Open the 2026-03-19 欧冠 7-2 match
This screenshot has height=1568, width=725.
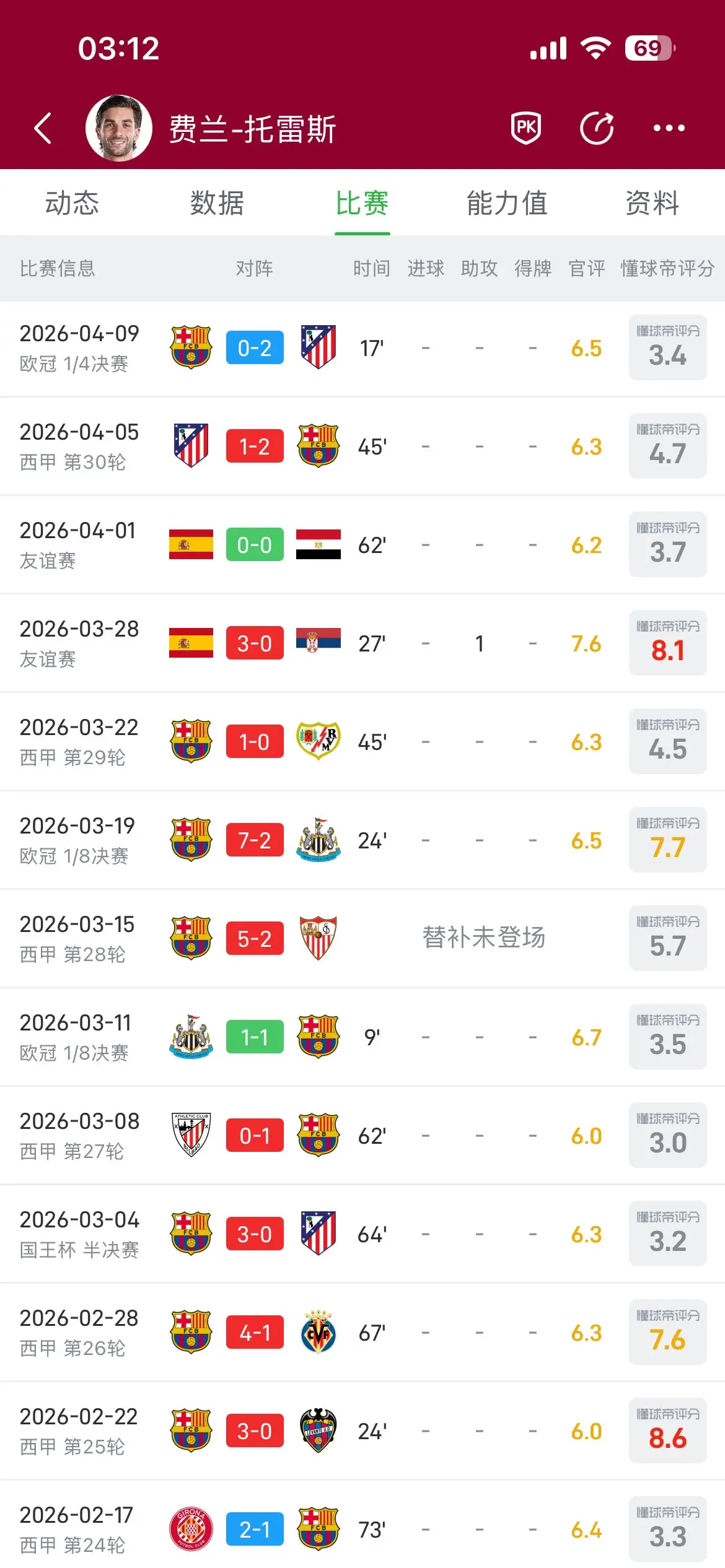pos(362,840)
